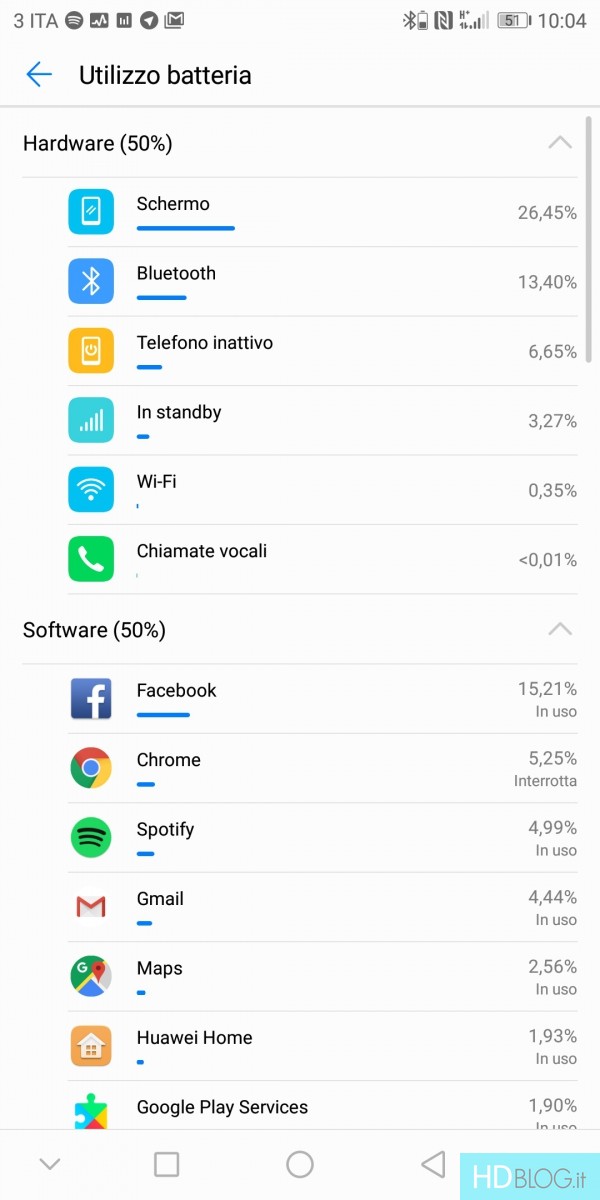
Task: Collapse the Software section
Action: pyautogui.click(x=560, y=629)
